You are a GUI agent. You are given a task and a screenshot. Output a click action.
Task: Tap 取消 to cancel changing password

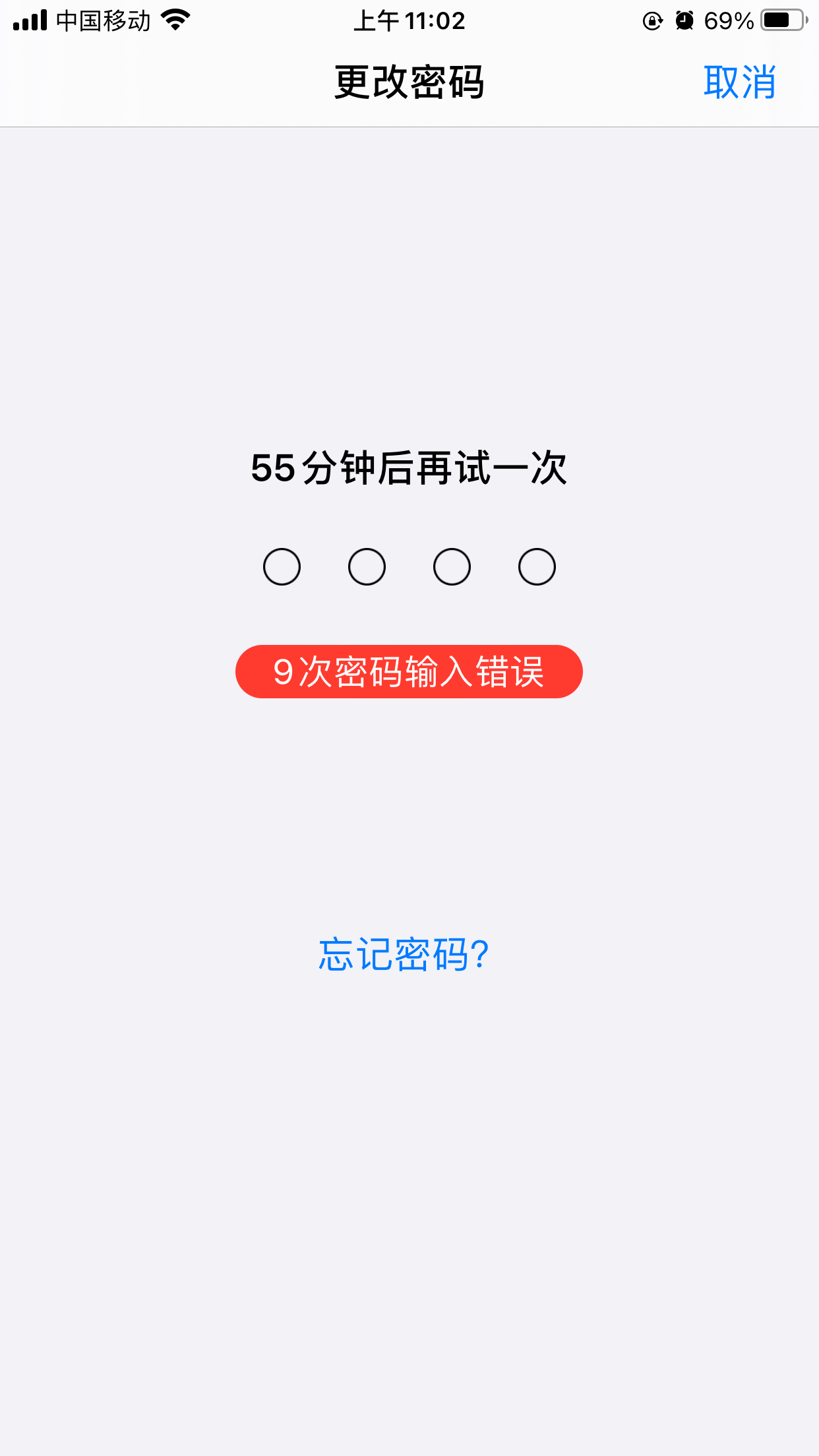(739, 82)
